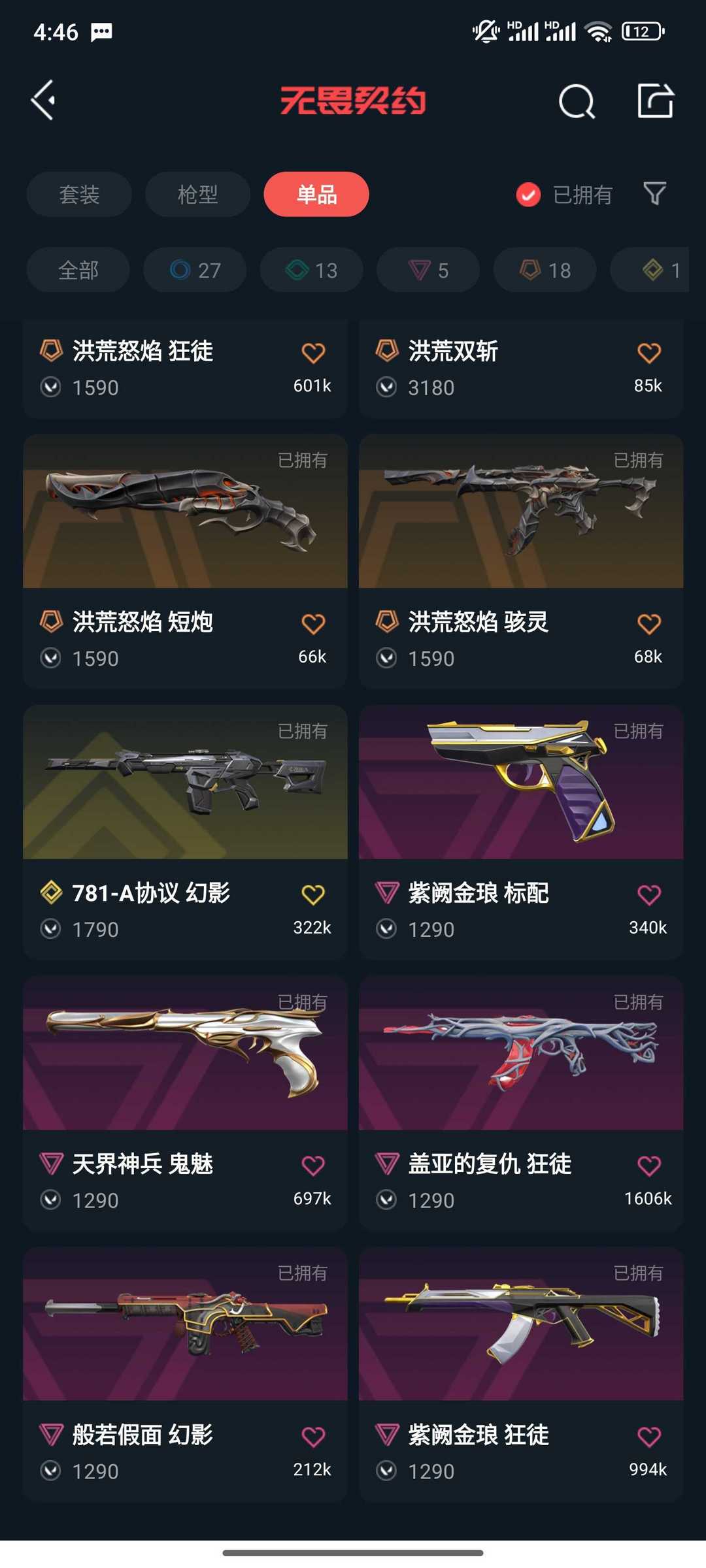Open the 盖亚的复仇 狂徒 skin card

pos(521,1103)
